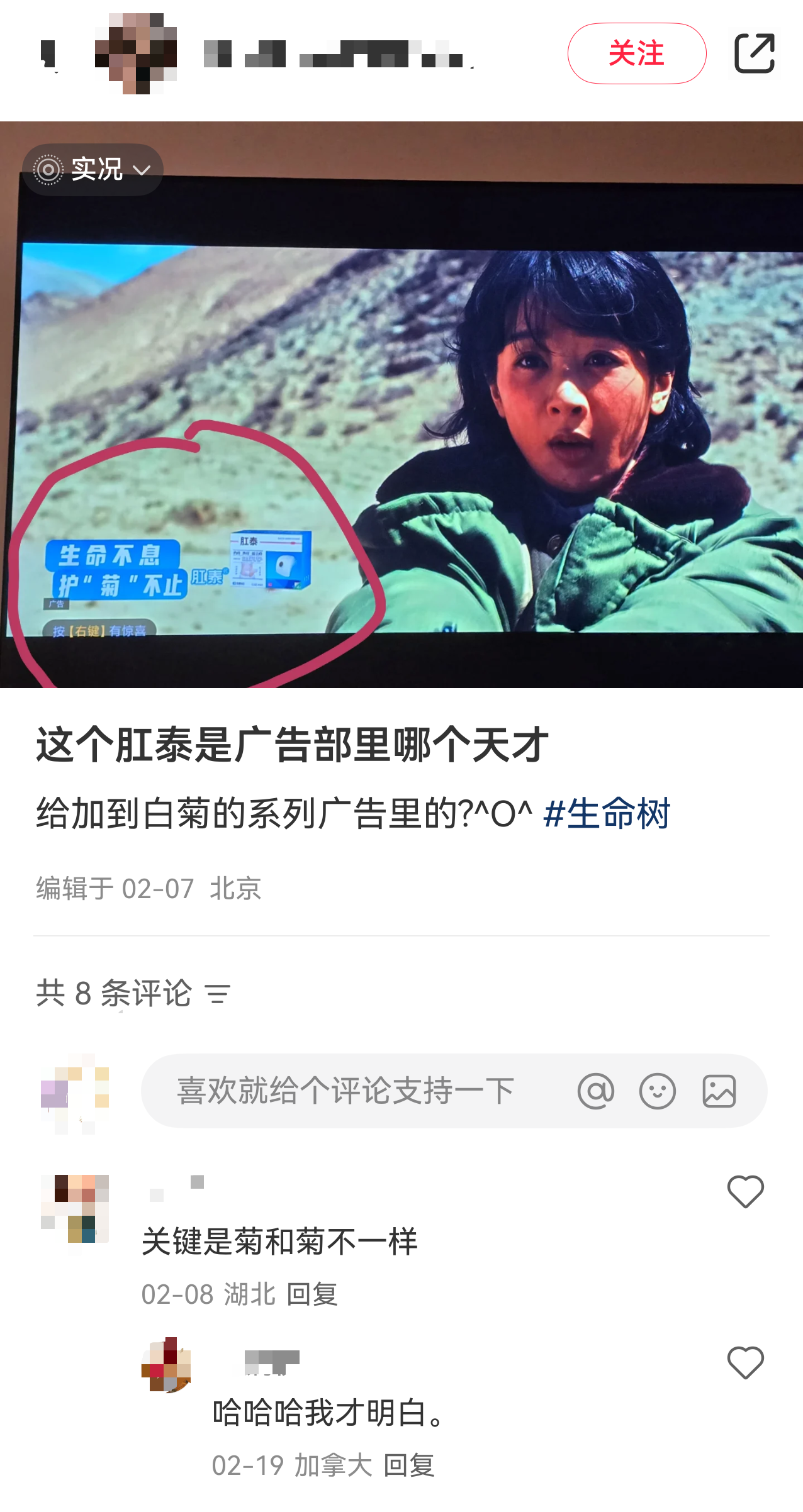This screenshot has width=803, height=1512.
Task: Attach an image to the comment
Action: pyautogui.click(x=719, y=1091)
